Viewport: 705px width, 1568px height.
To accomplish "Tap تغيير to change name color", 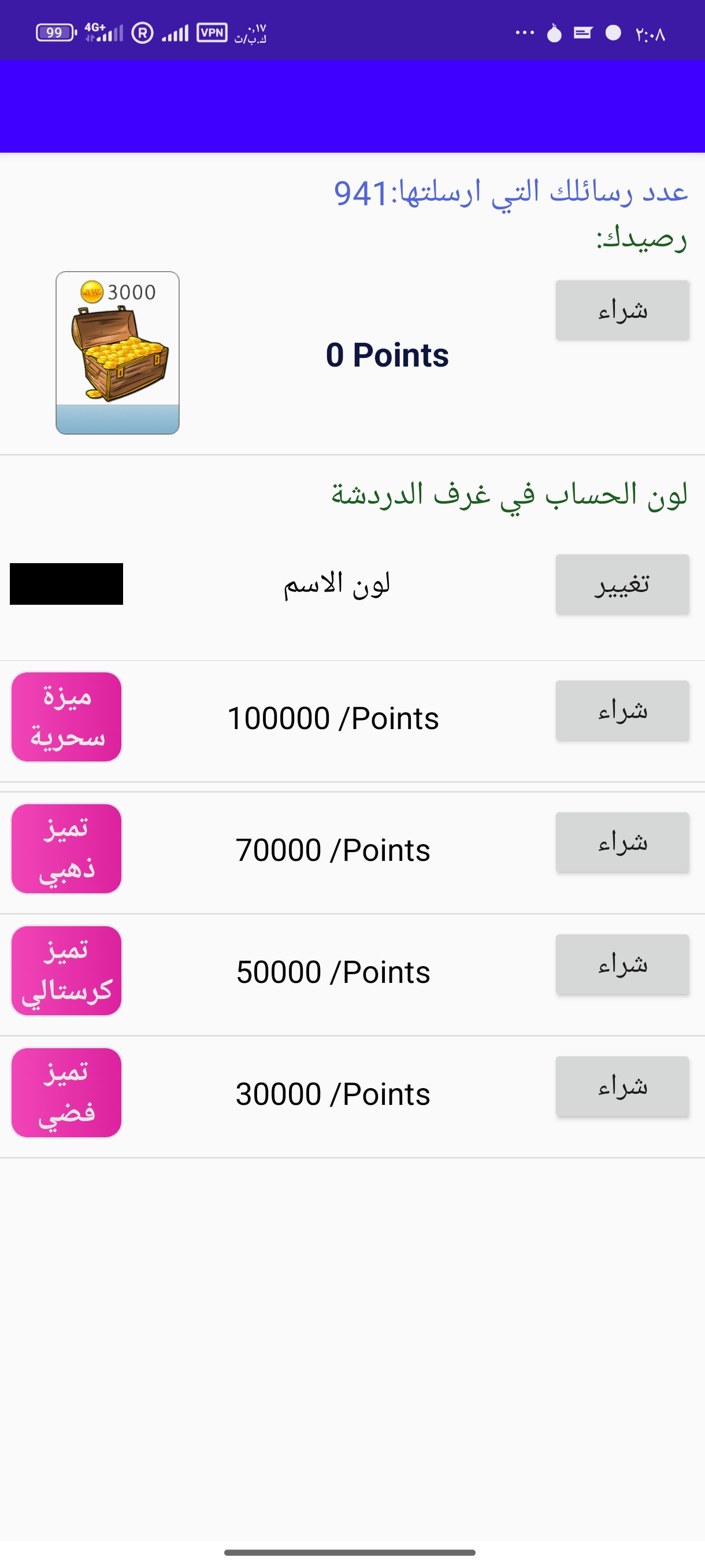I will (622, 585).
